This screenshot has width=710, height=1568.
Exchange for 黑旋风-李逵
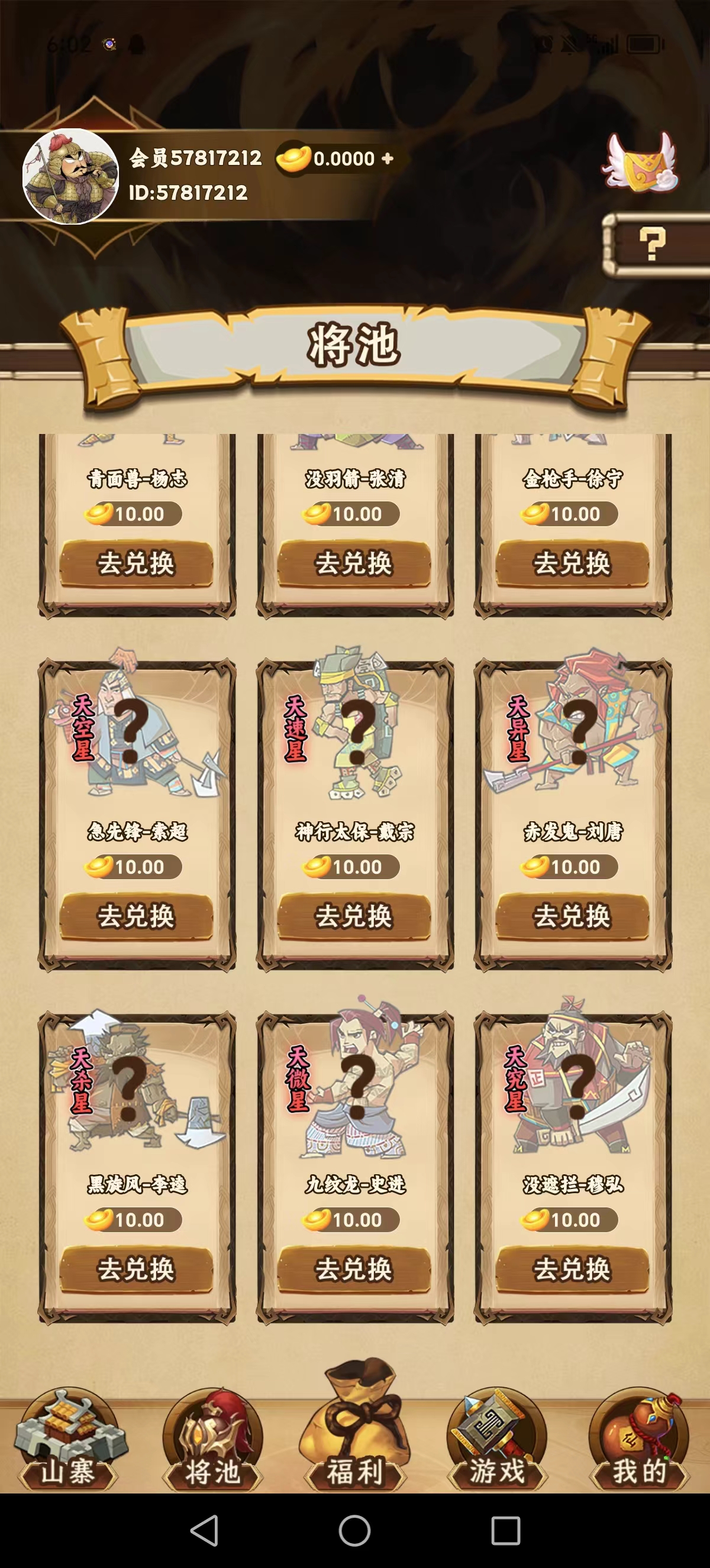click(137, 1269)
